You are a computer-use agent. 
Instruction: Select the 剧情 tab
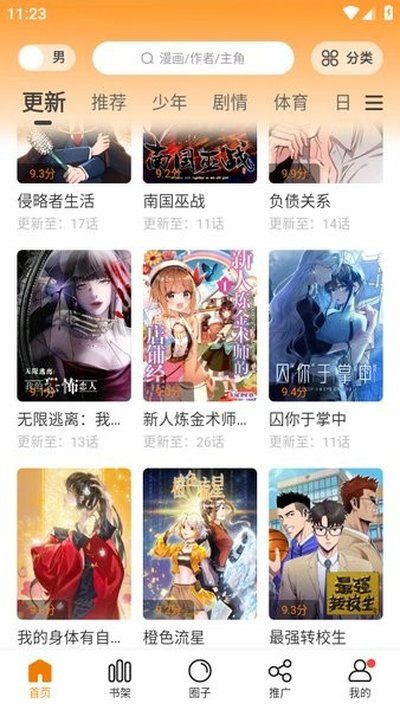tap(230, 102)
